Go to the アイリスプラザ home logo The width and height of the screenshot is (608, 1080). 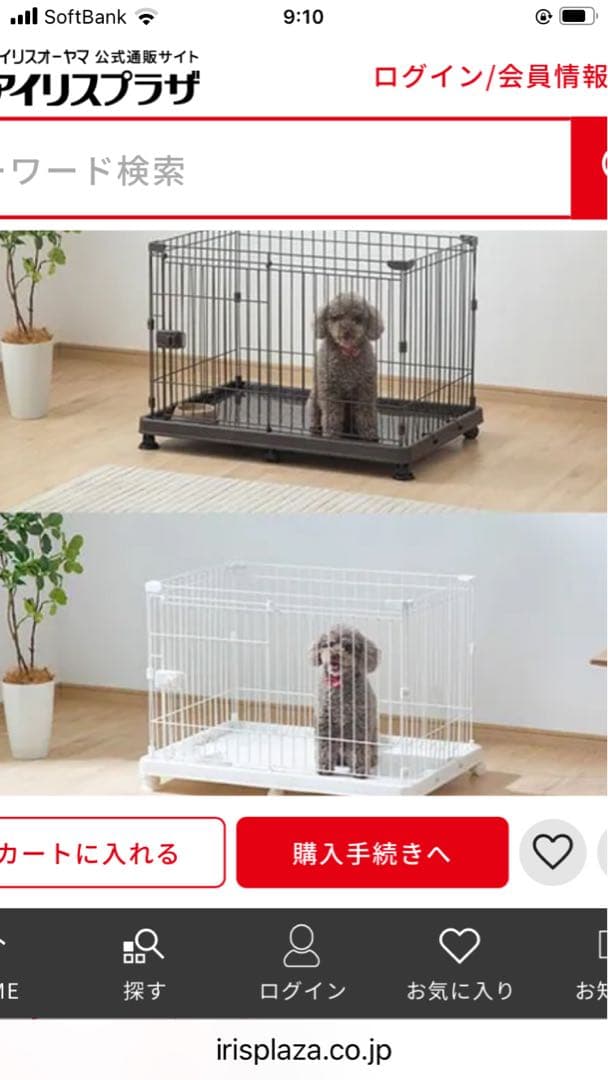100,80
